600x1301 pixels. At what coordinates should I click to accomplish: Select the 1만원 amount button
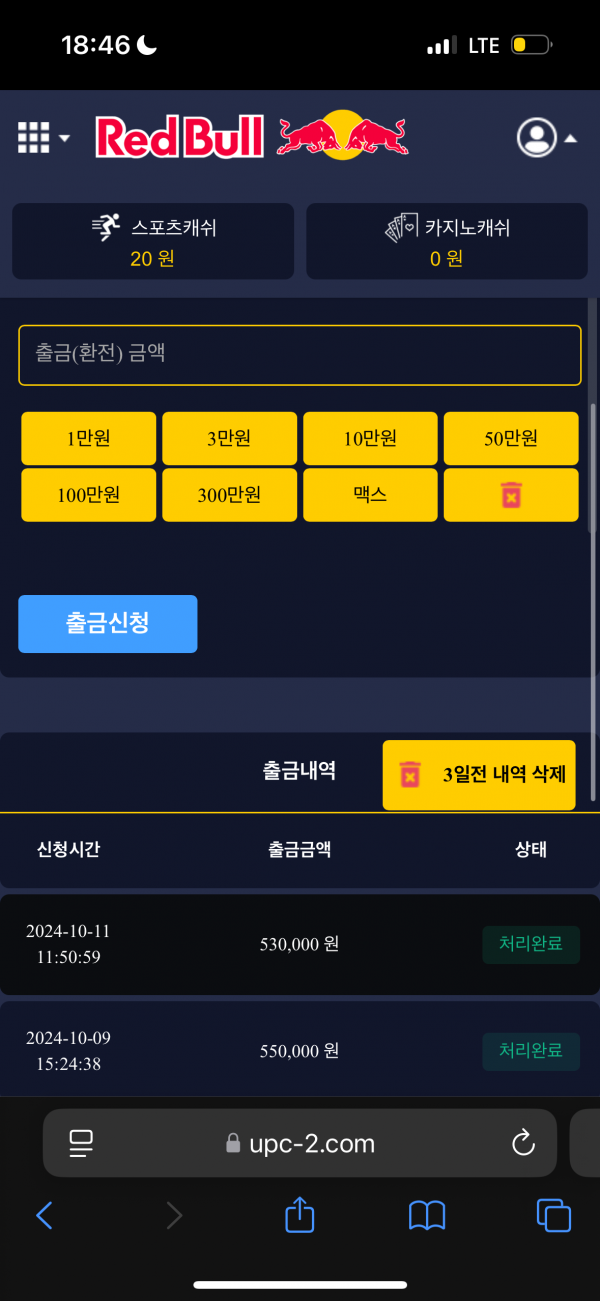(x=88, y=438)
